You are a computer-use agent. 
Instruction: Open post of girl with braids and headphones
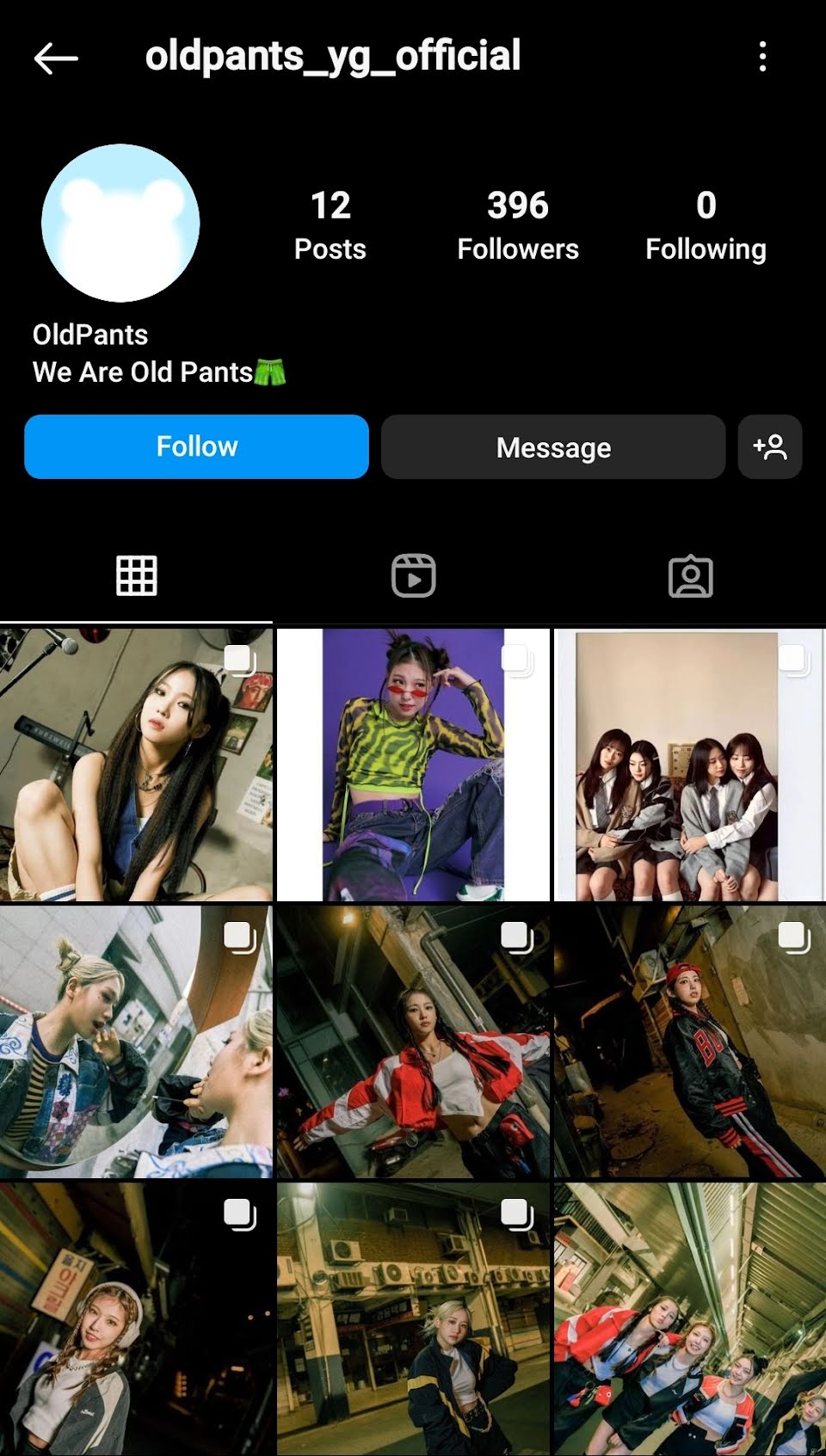pos(136,1318)
